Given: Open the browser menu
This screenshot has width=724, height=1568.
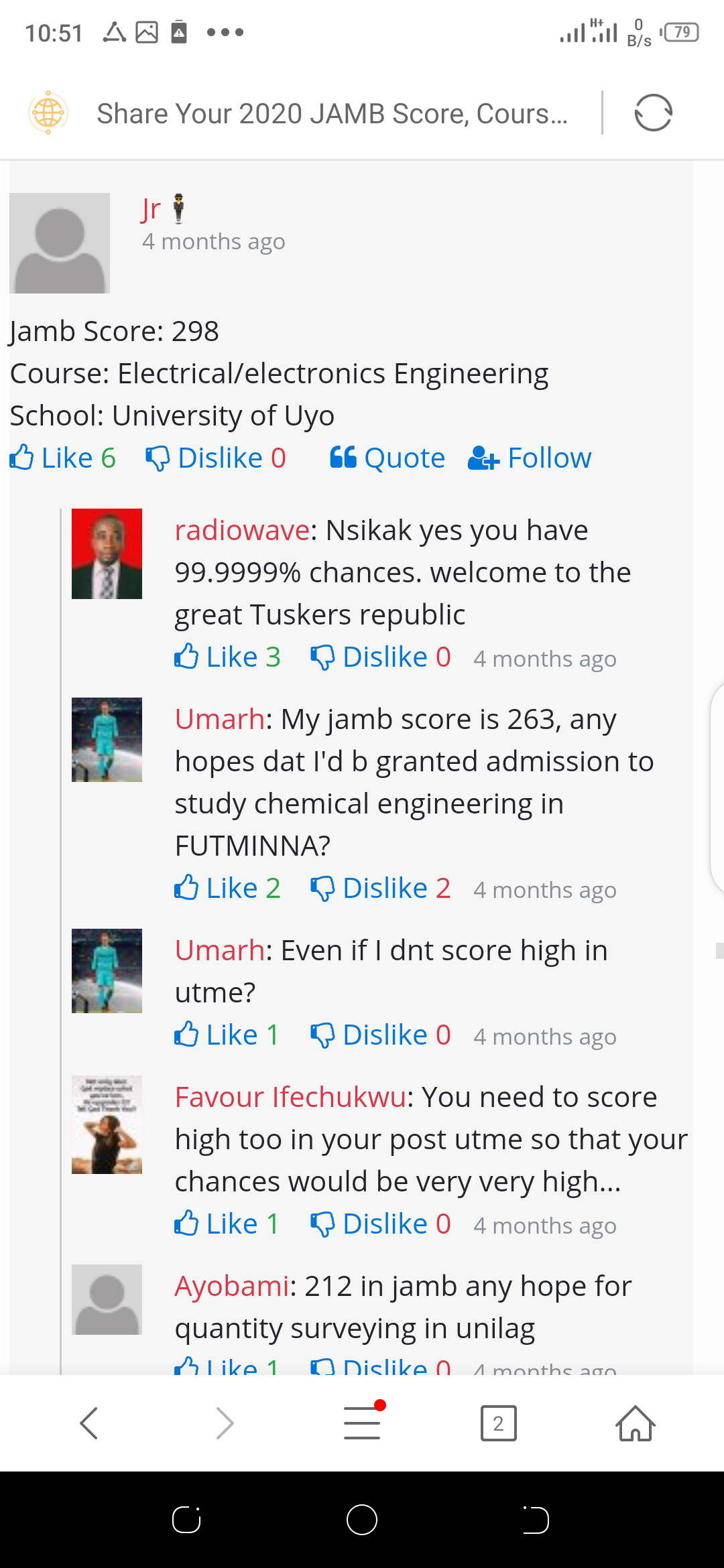Looking at the screenshot, I should point(362,1423).
